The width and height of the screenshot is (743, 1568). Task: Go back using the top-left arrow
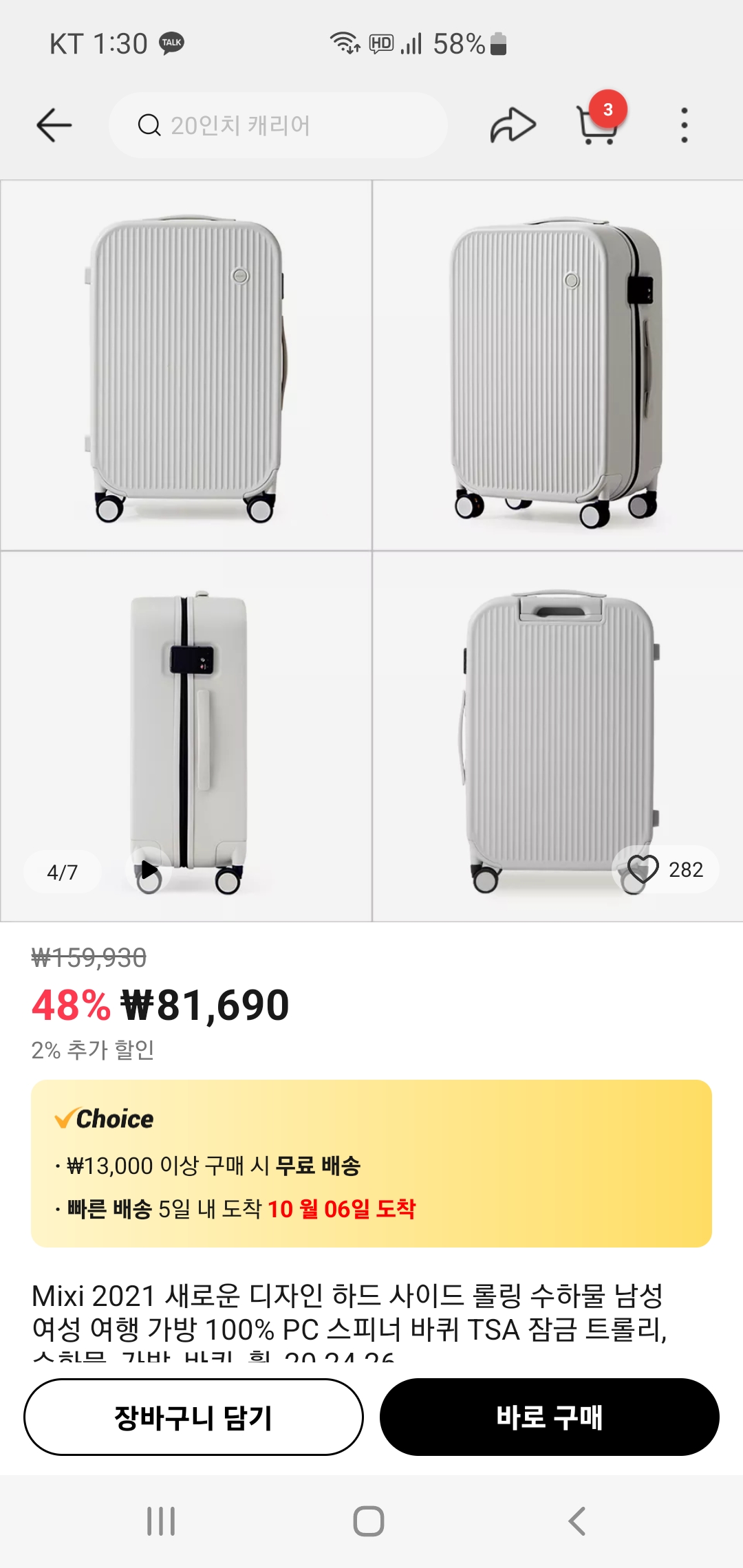tap(54, 125)
